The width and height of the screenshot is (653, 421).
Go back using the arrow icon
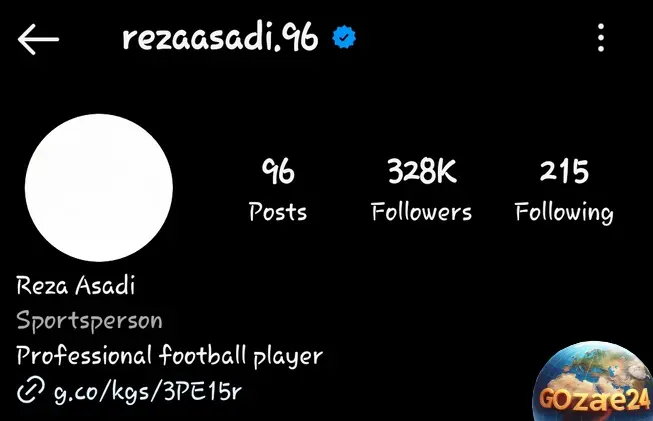coord(38,39)
